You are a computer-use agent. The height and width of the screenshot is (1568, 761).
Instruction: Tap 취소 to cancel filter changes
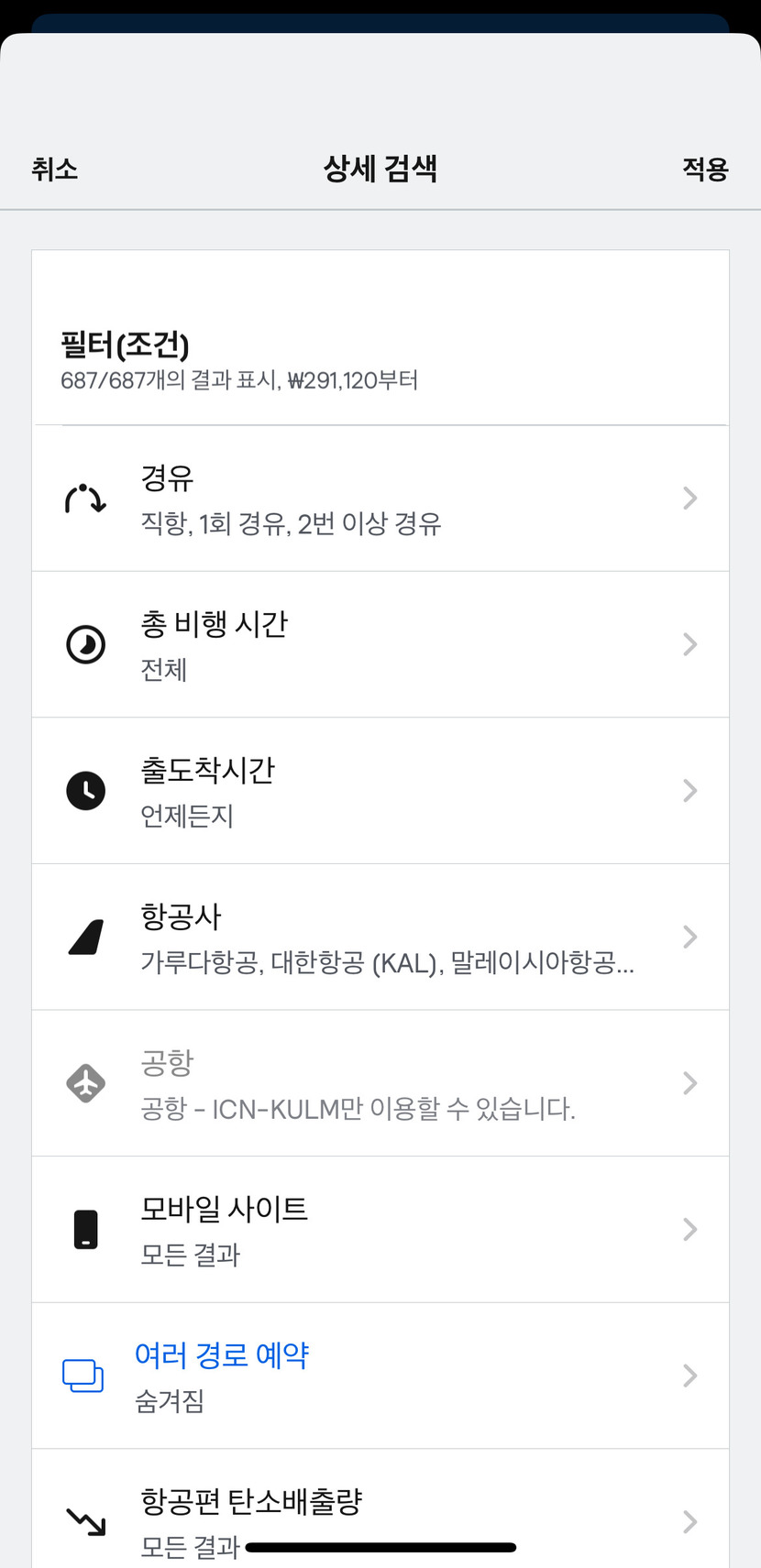tap(54, 169)
